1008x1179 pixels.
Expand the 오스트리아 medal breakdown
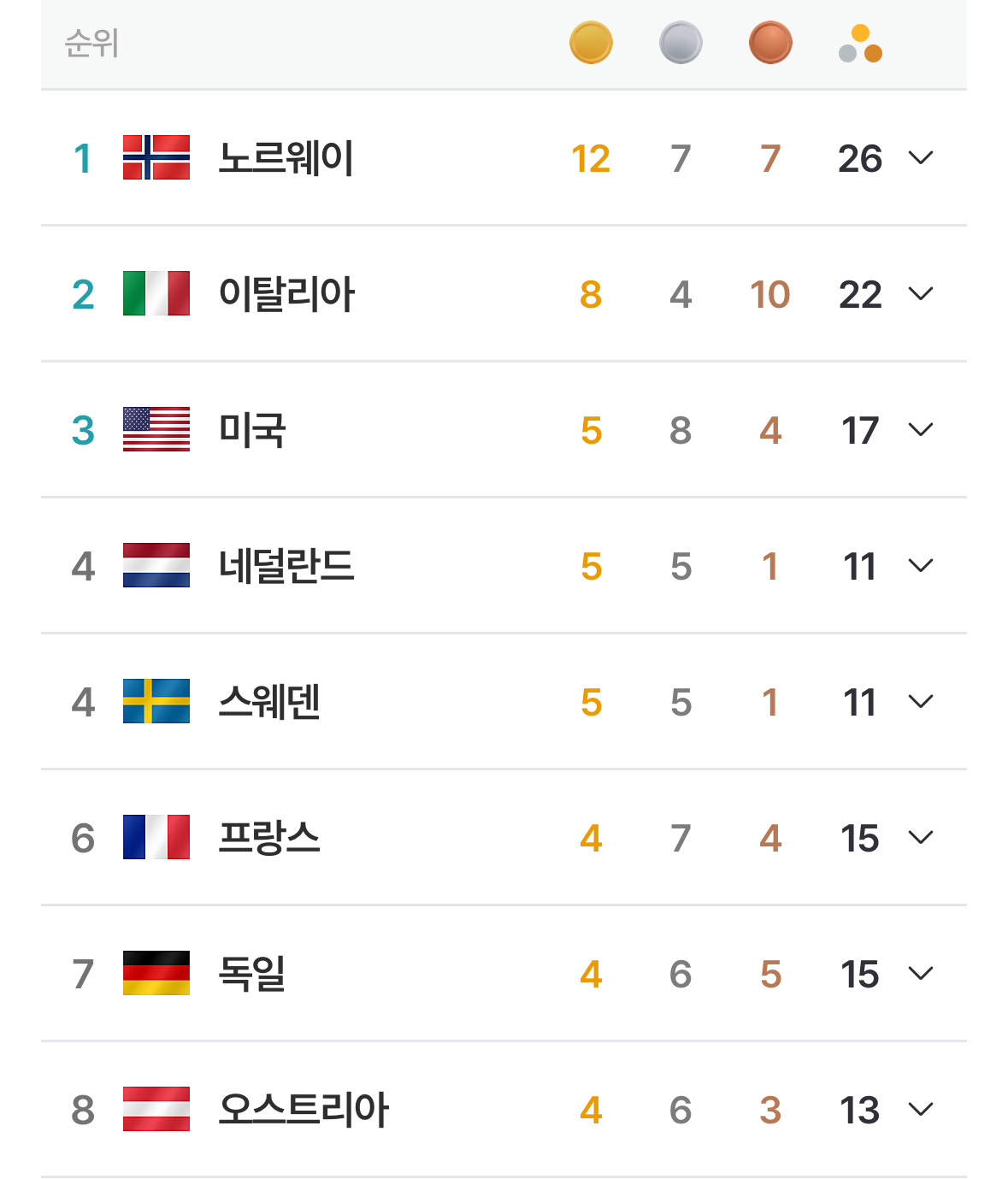coord(920,1110)
